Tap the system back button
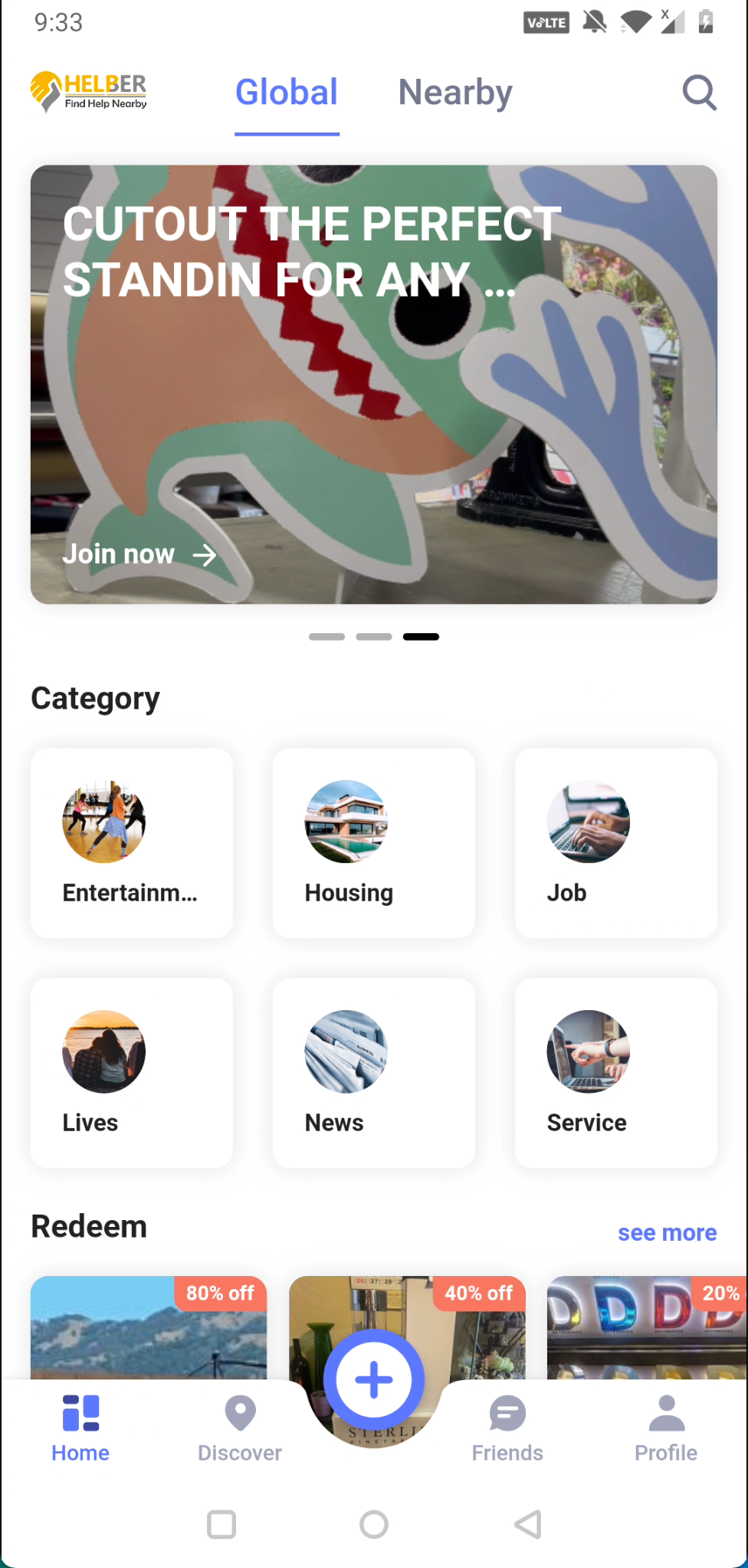The height and width of the screenshot is (1568, 748). 527,1524
